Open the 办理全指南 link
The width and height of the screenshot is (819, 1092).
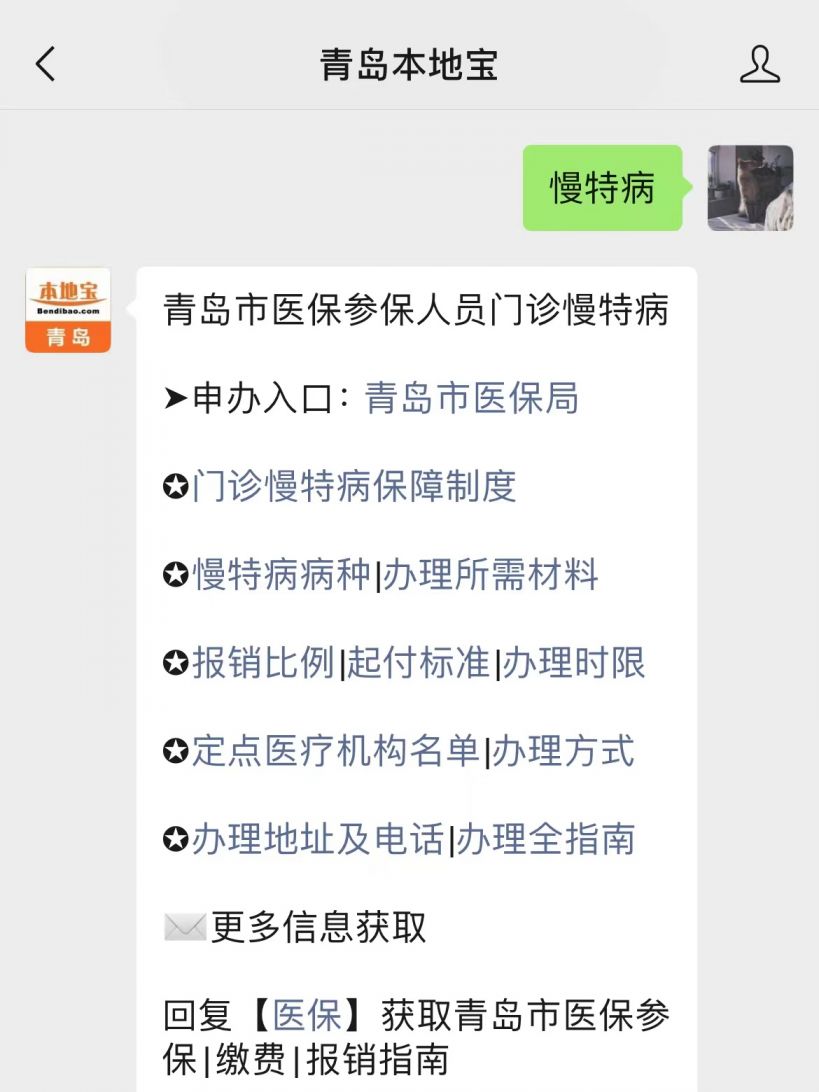(x=545, y=839)
